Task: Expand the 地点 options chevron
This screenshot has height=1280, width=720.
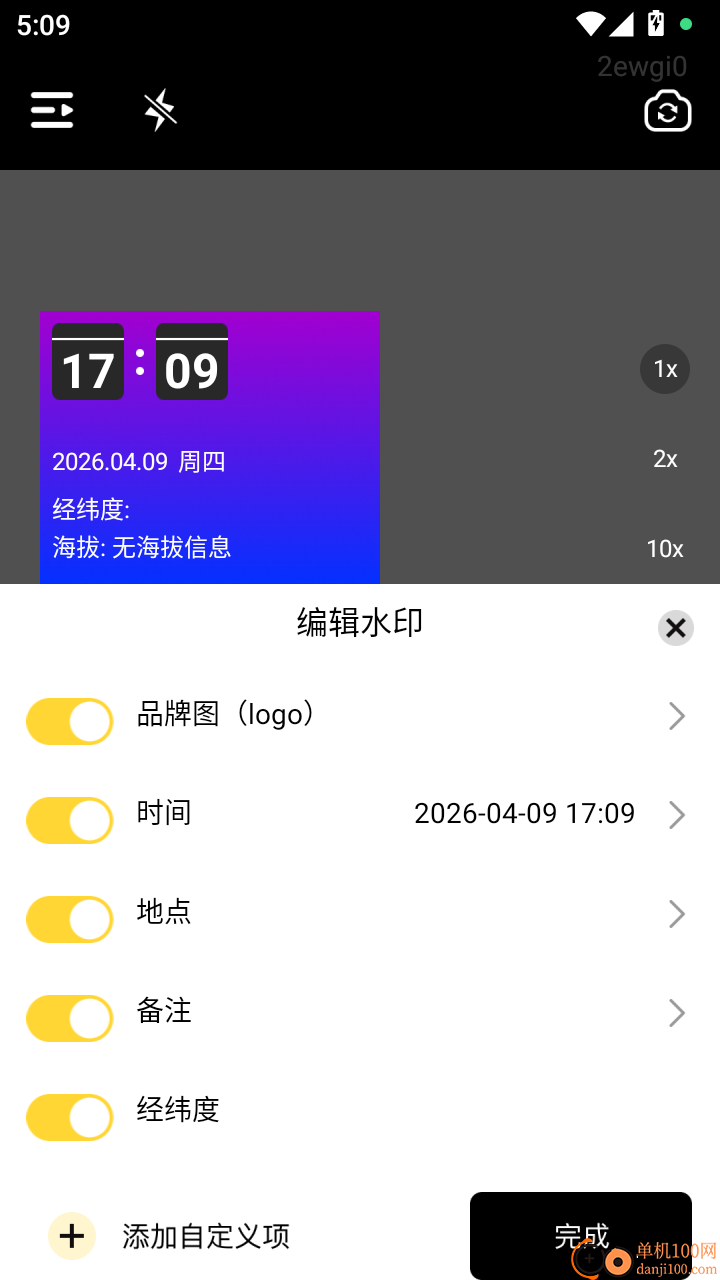Action: 677,914
